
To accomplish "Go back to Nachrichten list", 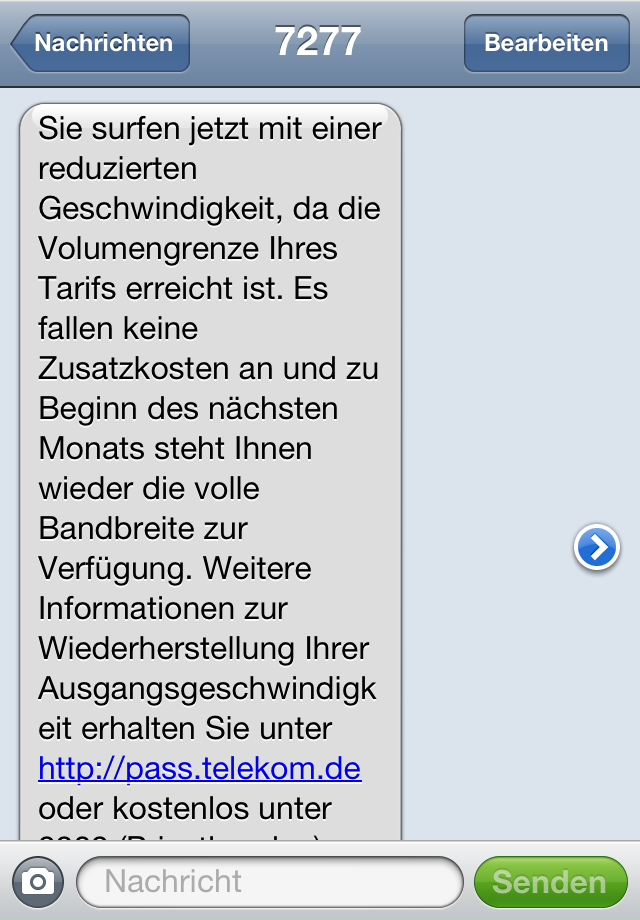I will pos(100,43).
